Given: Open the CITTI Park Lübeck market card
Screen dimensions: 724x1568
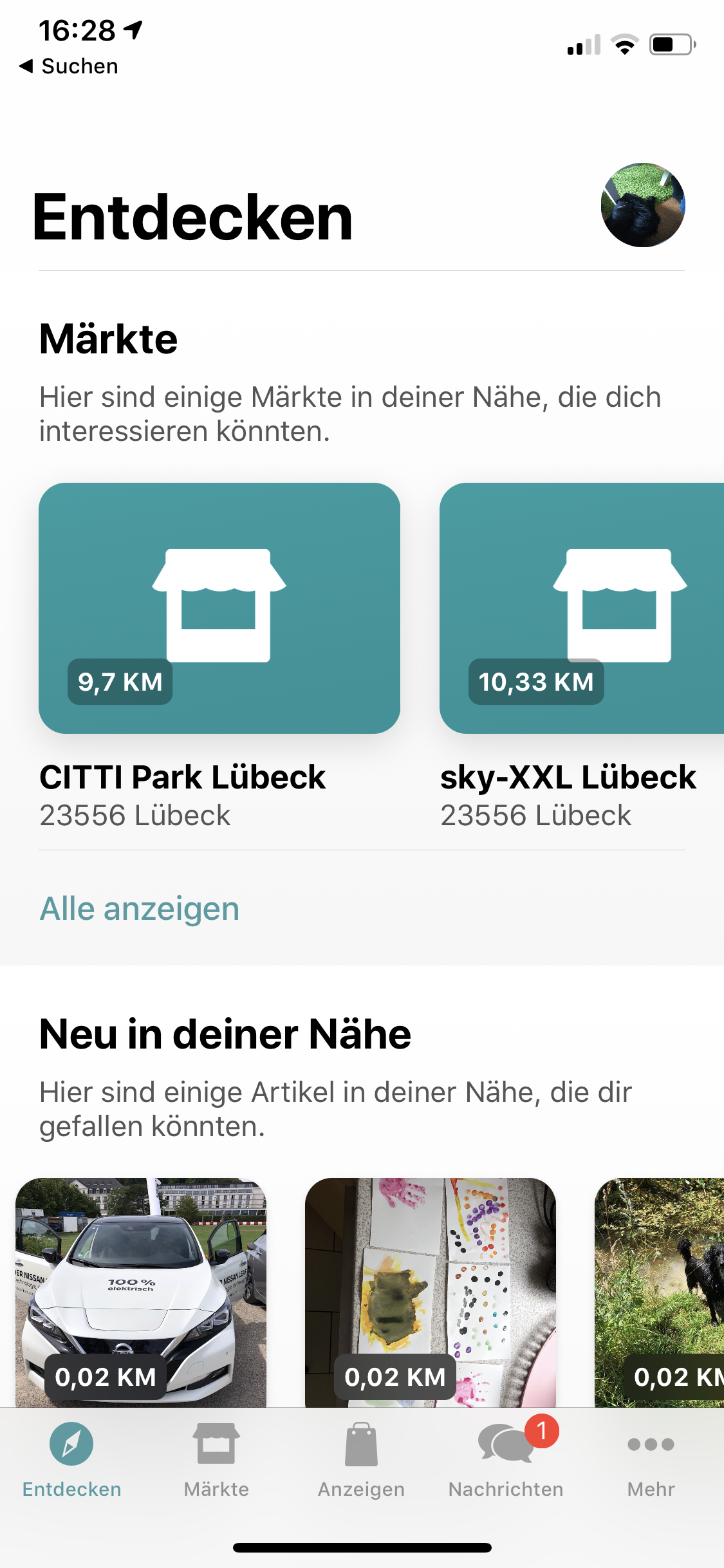Looking at the screenshot, I should (x=219, y=608).
